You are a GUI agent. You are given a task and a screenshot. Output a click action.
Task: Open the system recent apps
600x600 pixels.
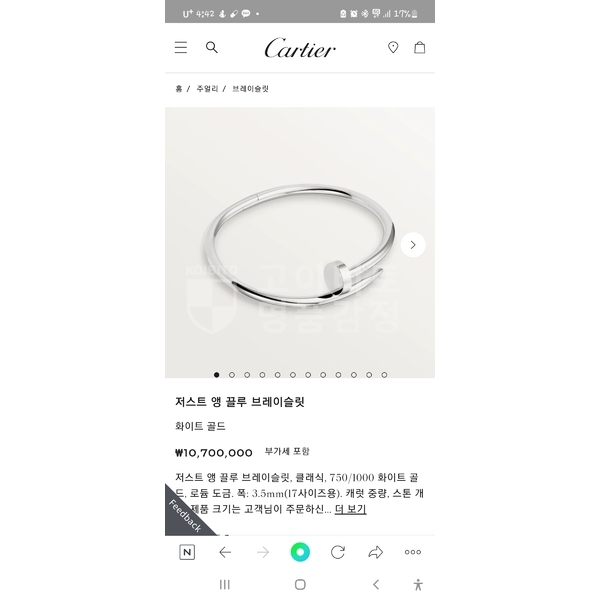pos(224,585)
